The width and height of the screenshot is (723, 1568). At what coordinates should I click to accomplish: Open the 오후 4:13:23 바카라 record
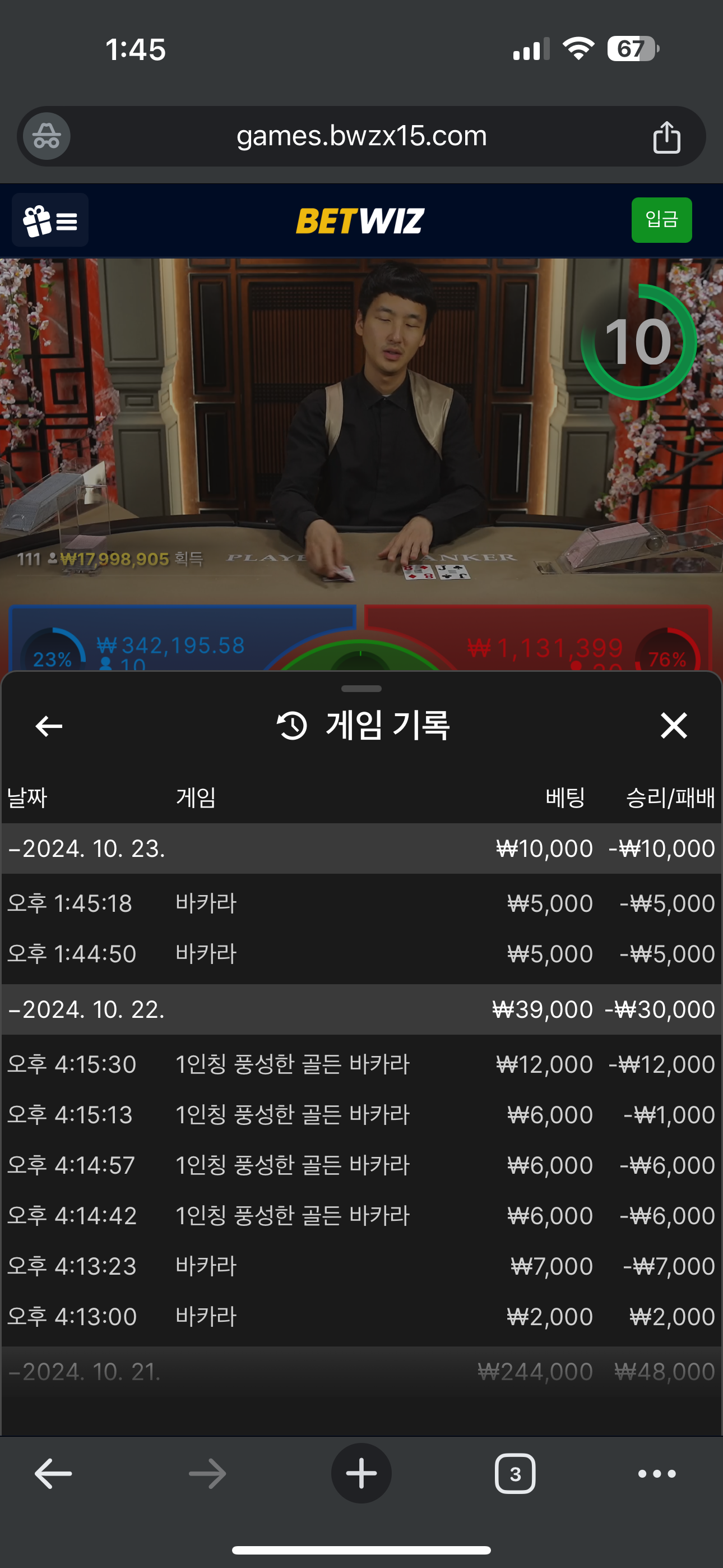361,1266
